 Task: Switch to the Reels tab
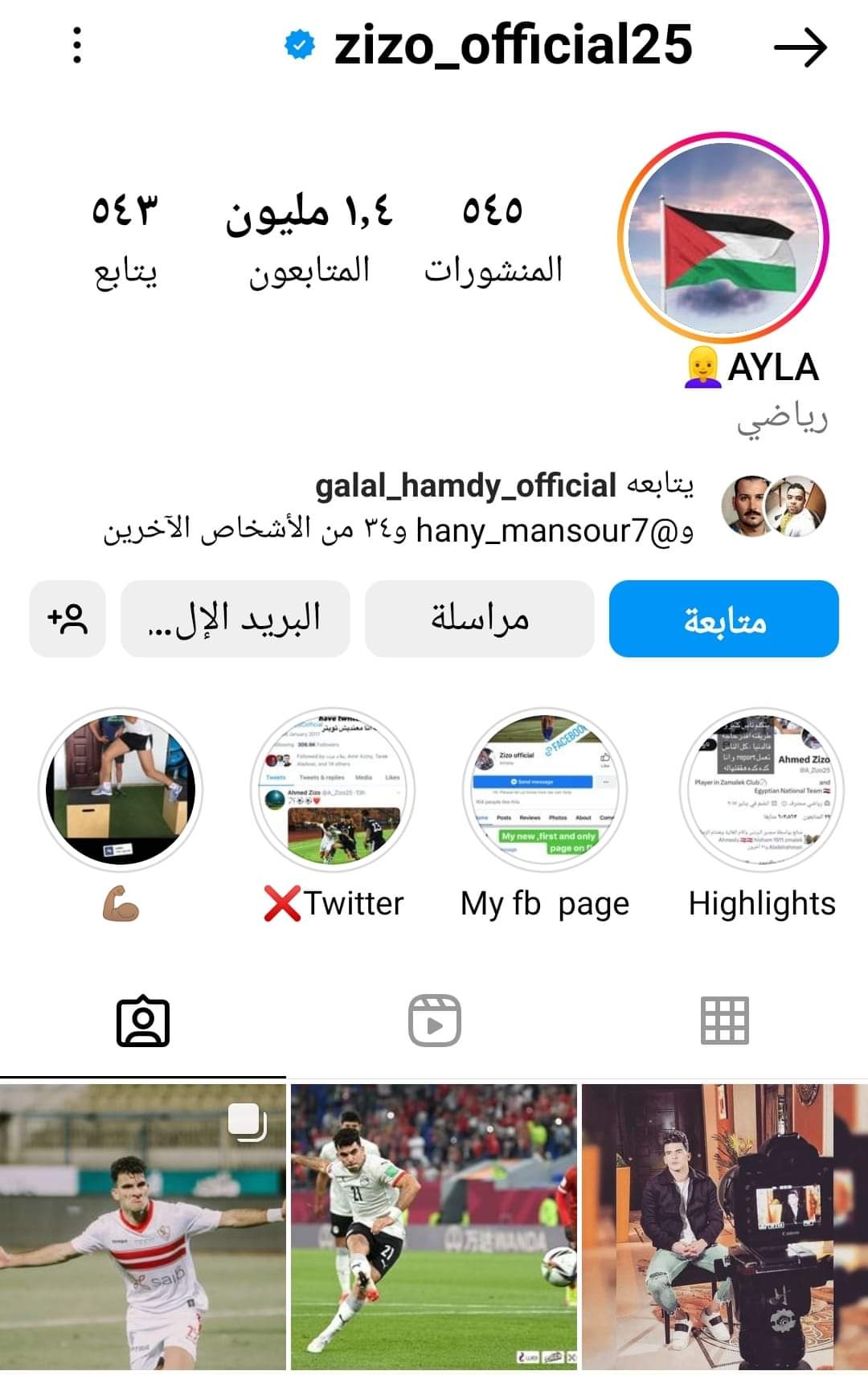pos(434,1021)
